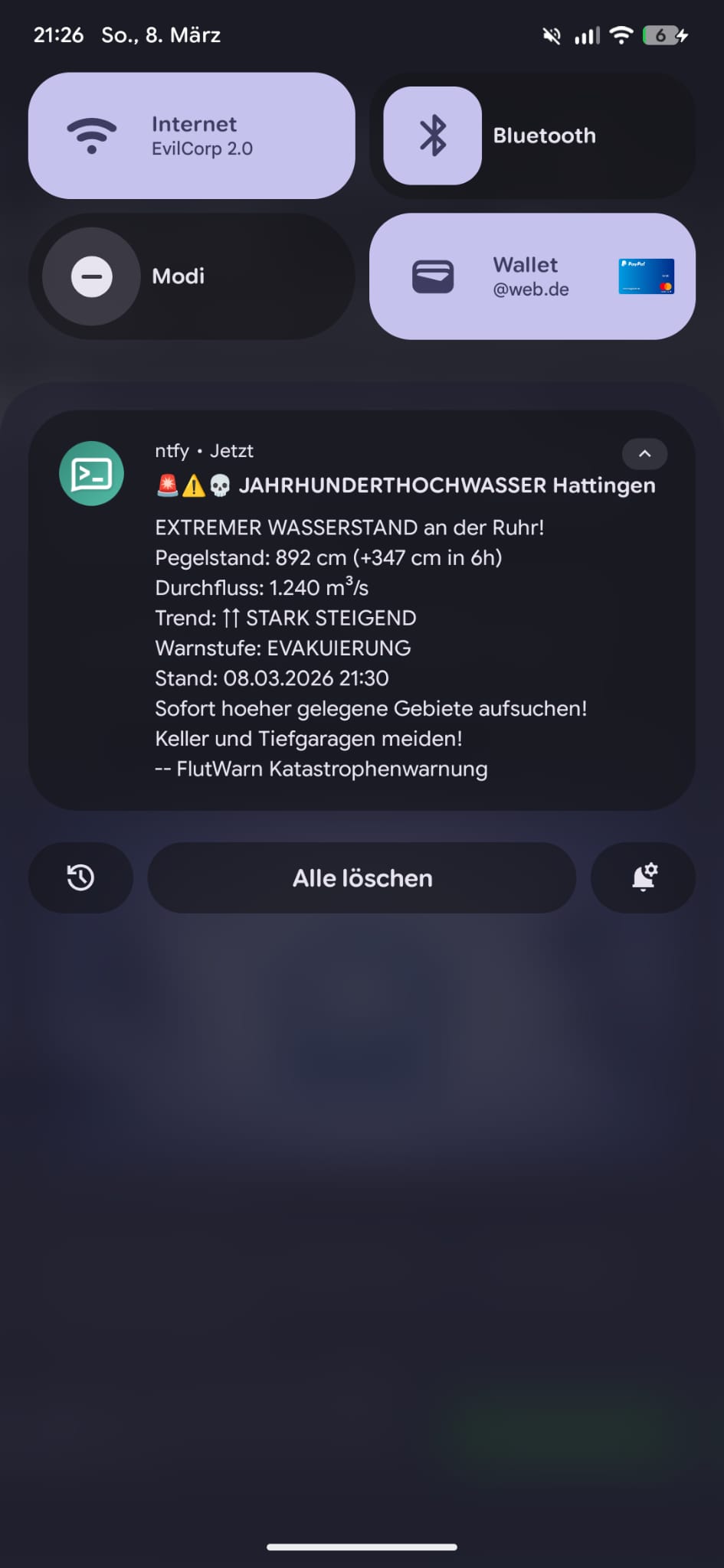Image resolution: width=724 pixels, height=1568 pixels.
Task: Tap the battery indicator showing 6 percent
Action: point(660,34)
